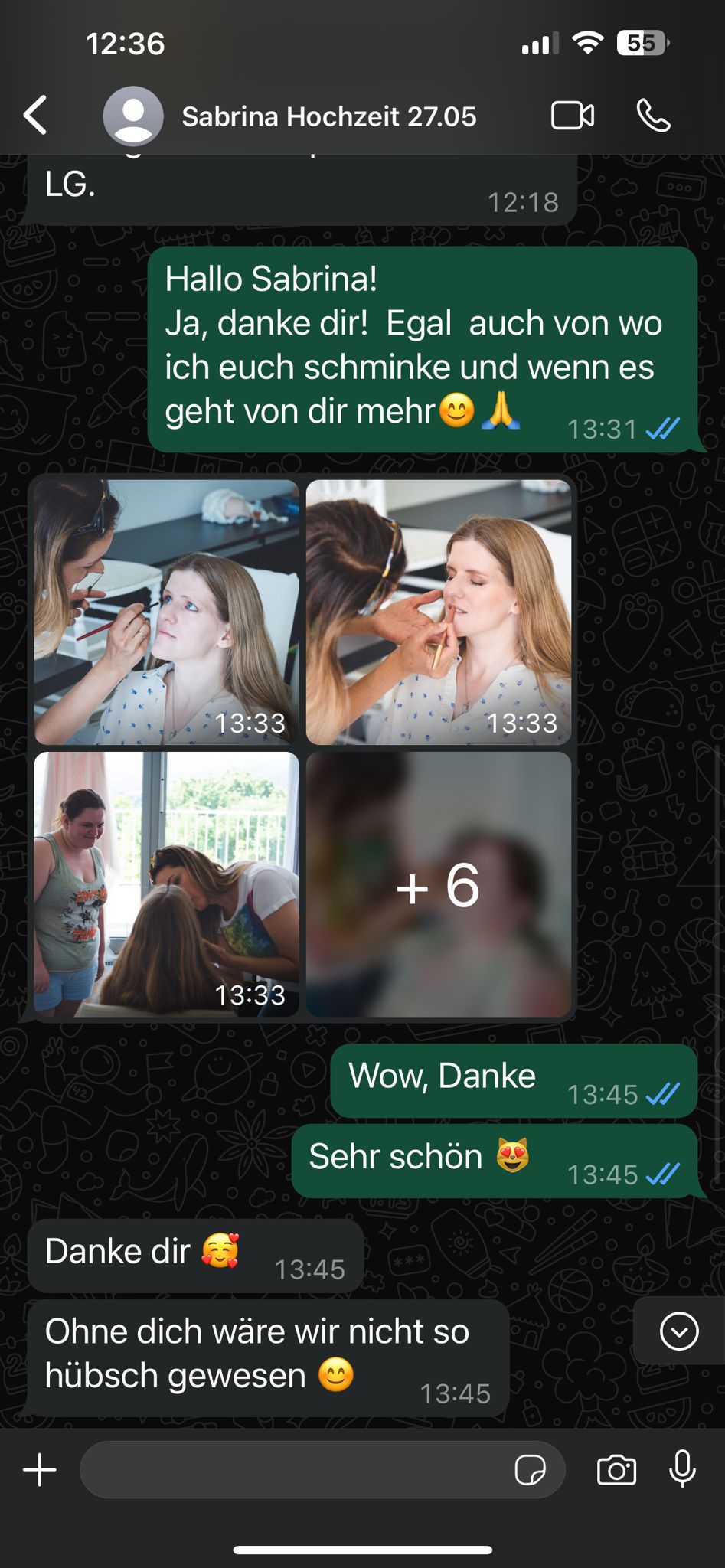The height and width of the screenshot is (1568, 725).
Task: Open the lip makeup photo
Action: click(439, 612)
